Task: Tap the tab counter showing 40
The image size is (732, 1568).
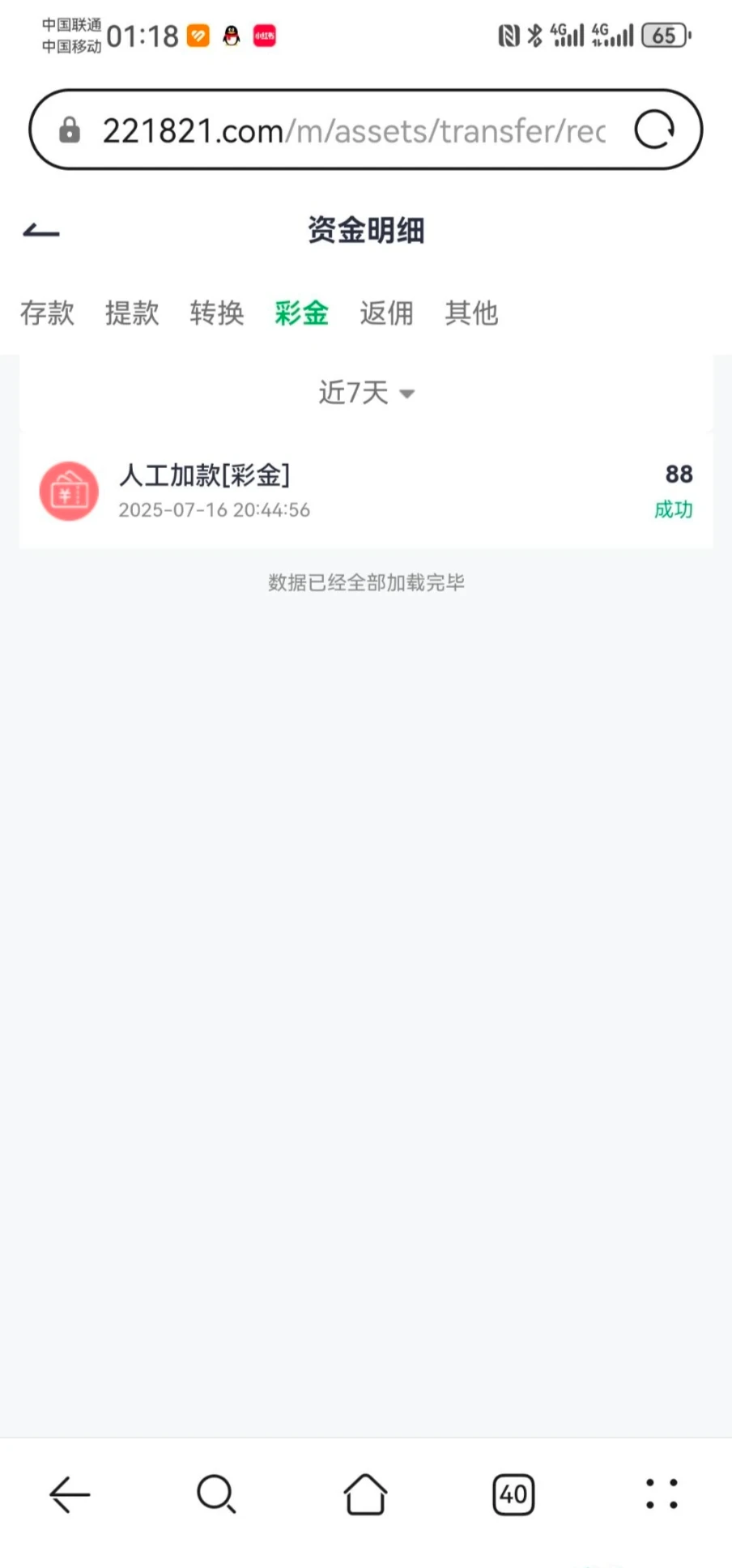Action: (513, 1493)
